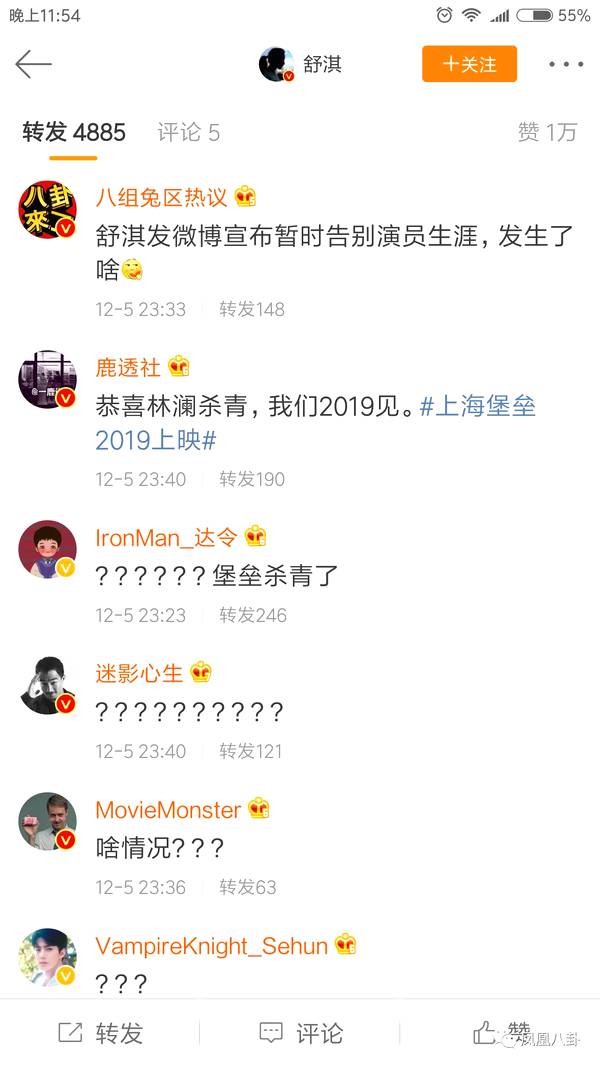View reposts of 八组兔区热议's comment (转发148)
Screen dimensions: 600x1066
point(252,309)
